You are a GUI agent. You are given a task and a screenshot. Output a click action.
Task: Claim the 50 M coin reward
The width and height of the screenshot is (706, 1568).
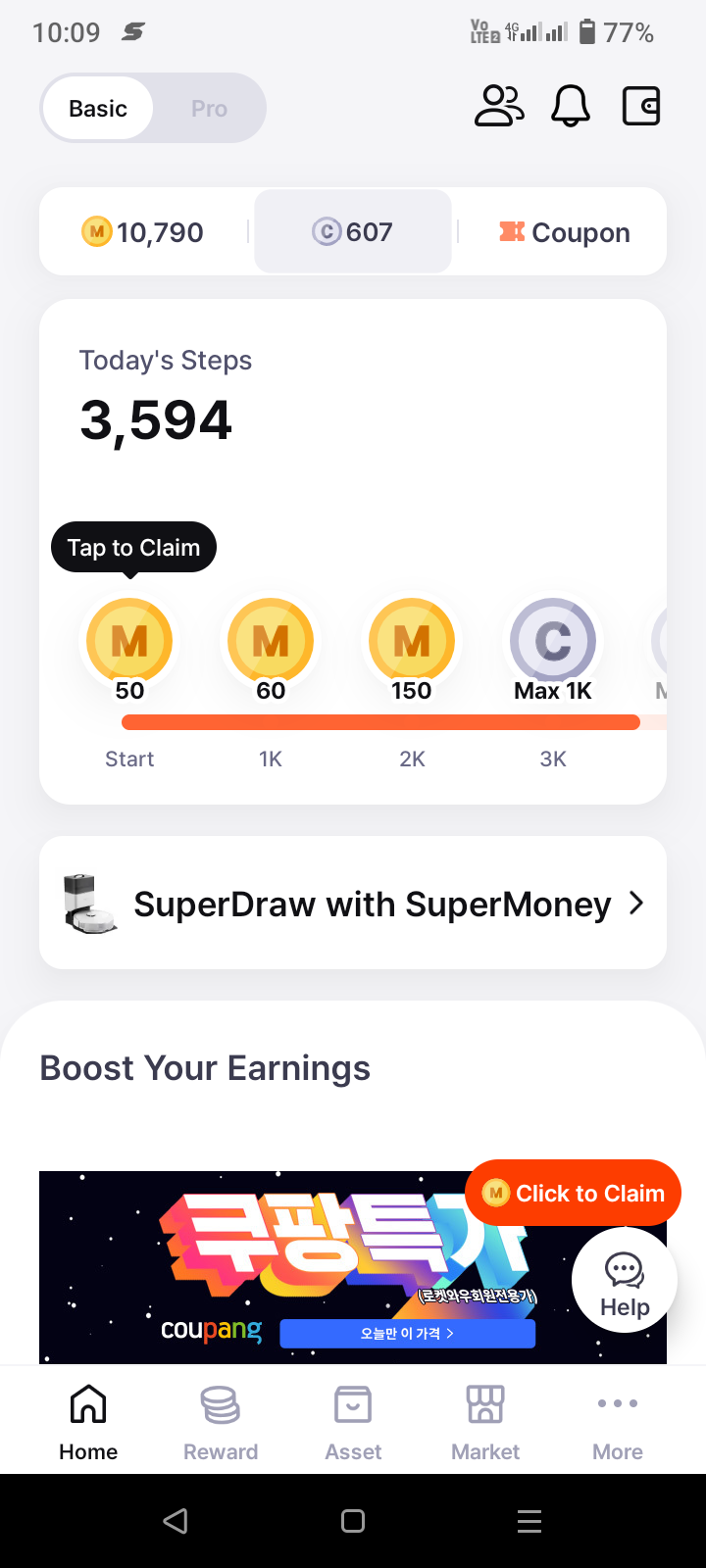129,649
